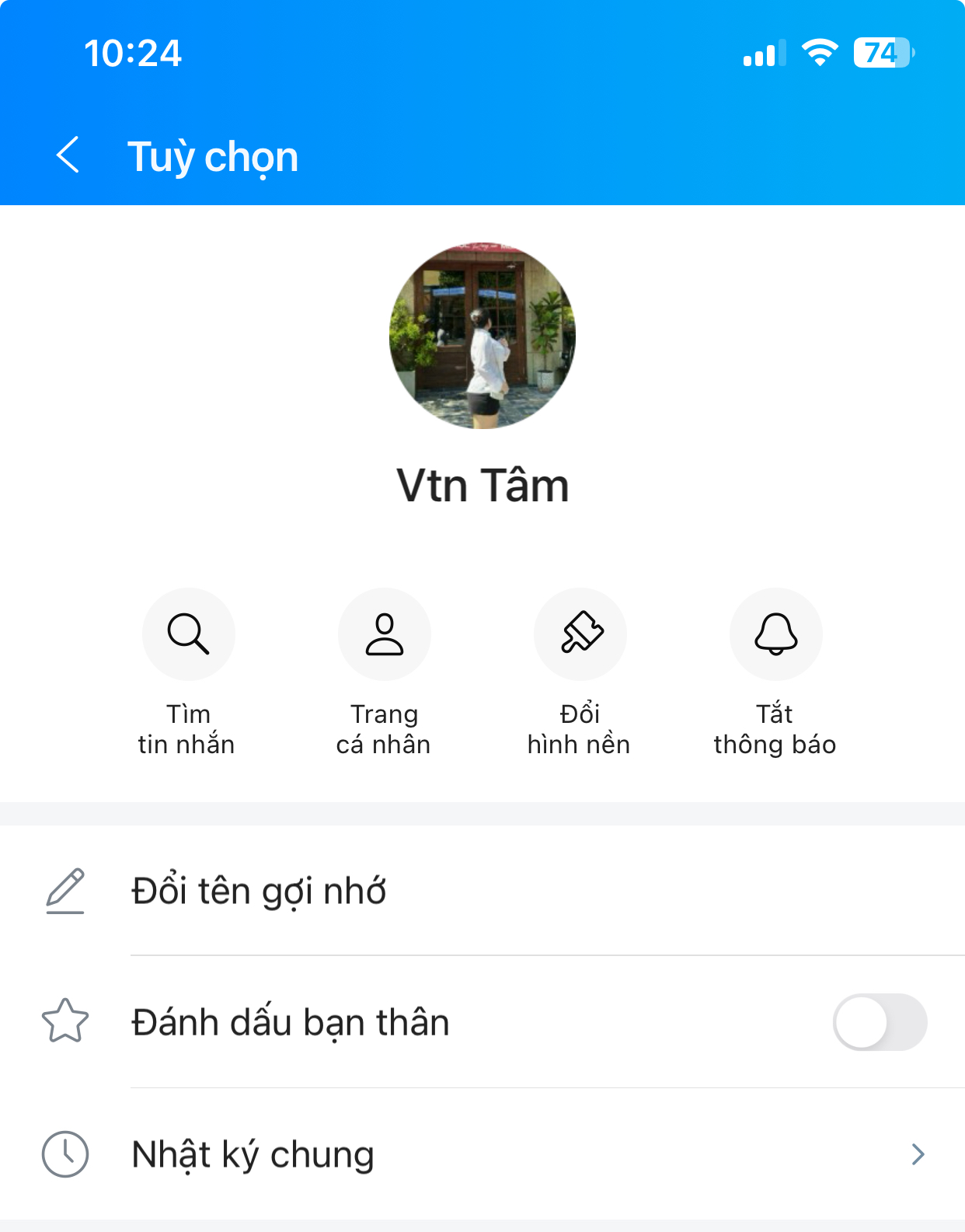The image size is (965, 1232).
Task: Open Đổi tên gợi nhớ option
Action: [482, 891]
